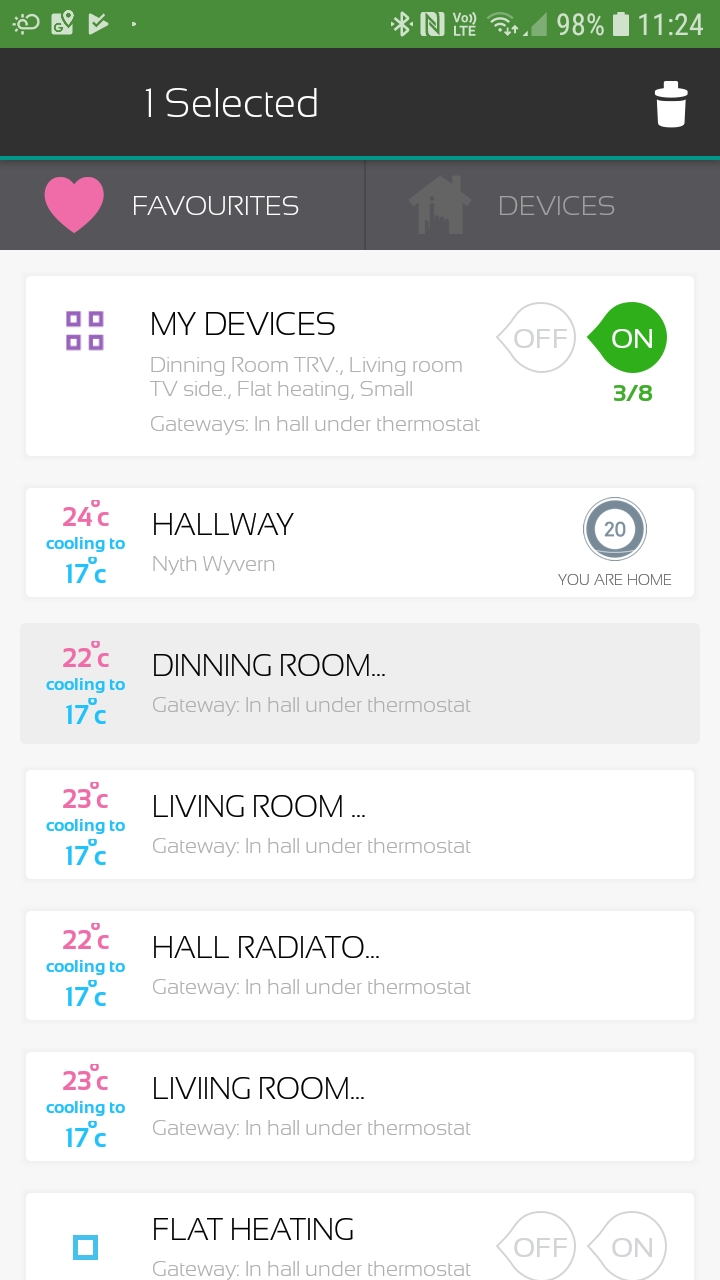Open the Hallway thermostat card
Viewport: 720px width, 1280px height.
click(300, 543)
